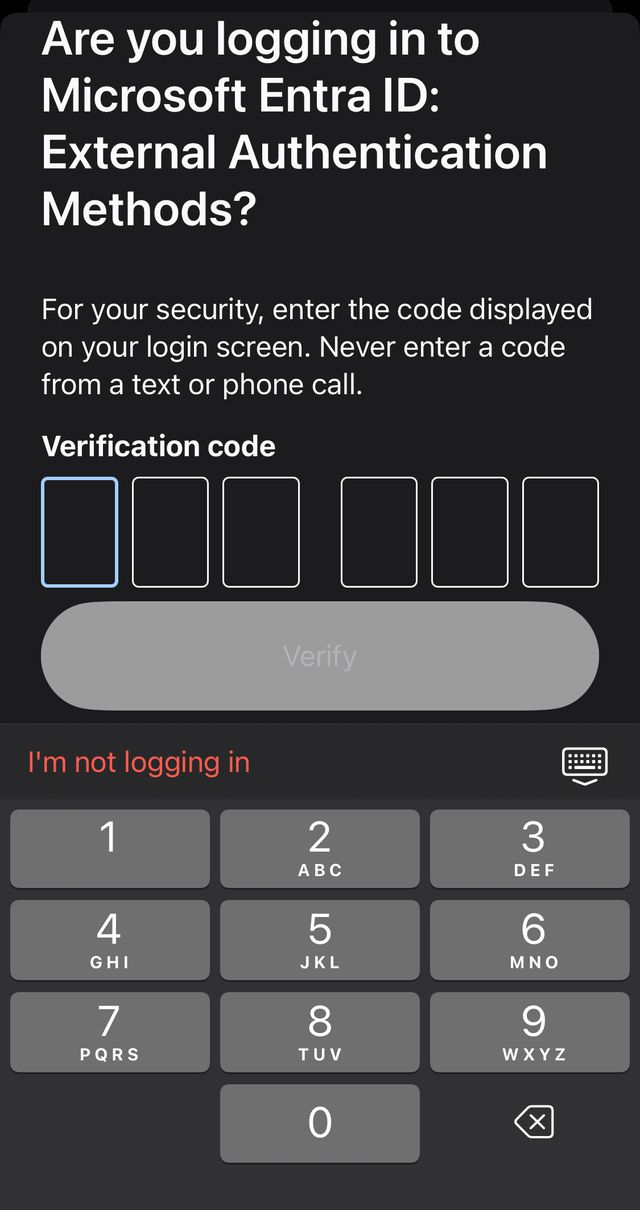Select the second verification code box
This screenshot has width=640, height=1210.
(x=170, y=531)
